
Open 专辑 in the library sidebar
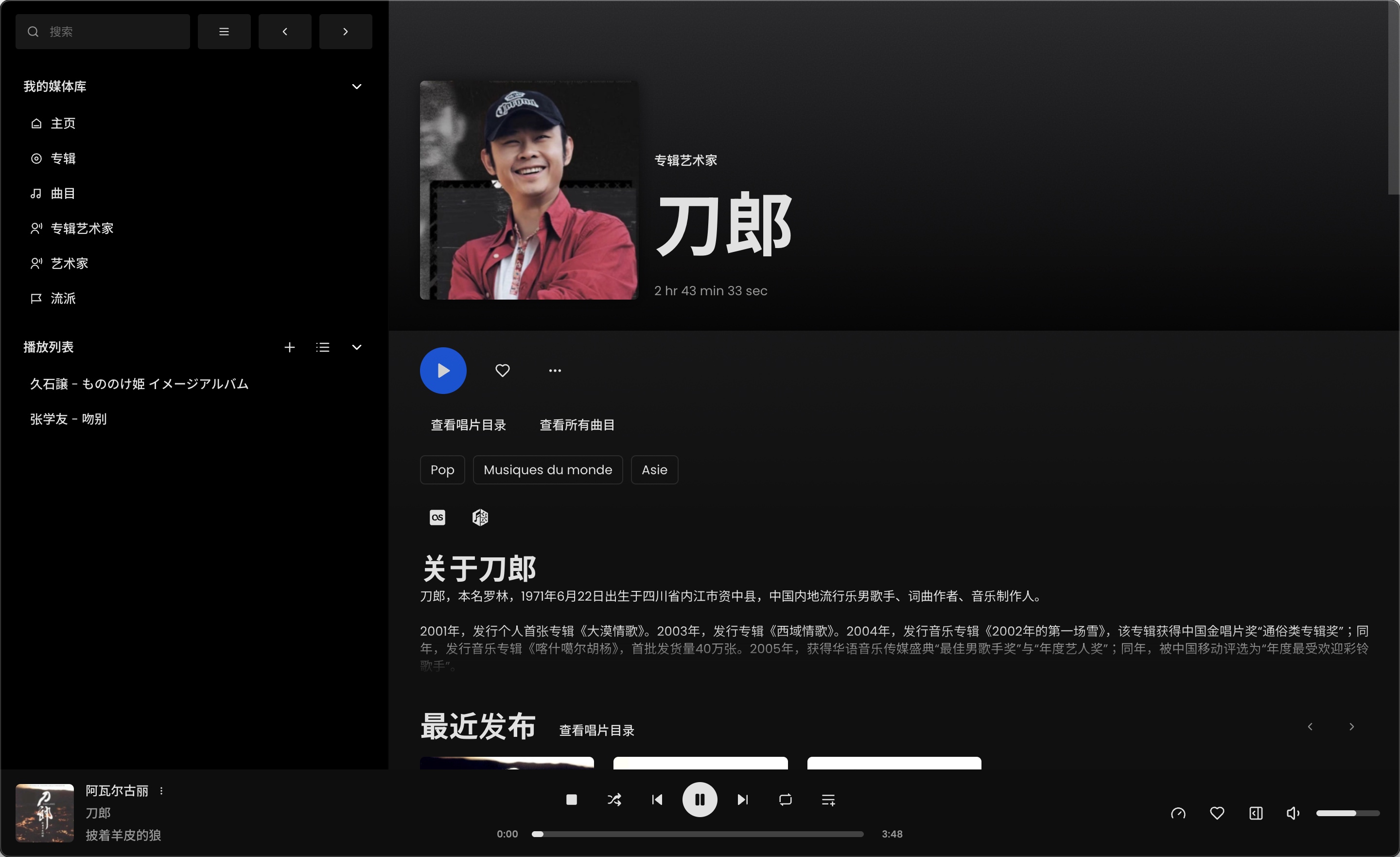click(63, 159)
